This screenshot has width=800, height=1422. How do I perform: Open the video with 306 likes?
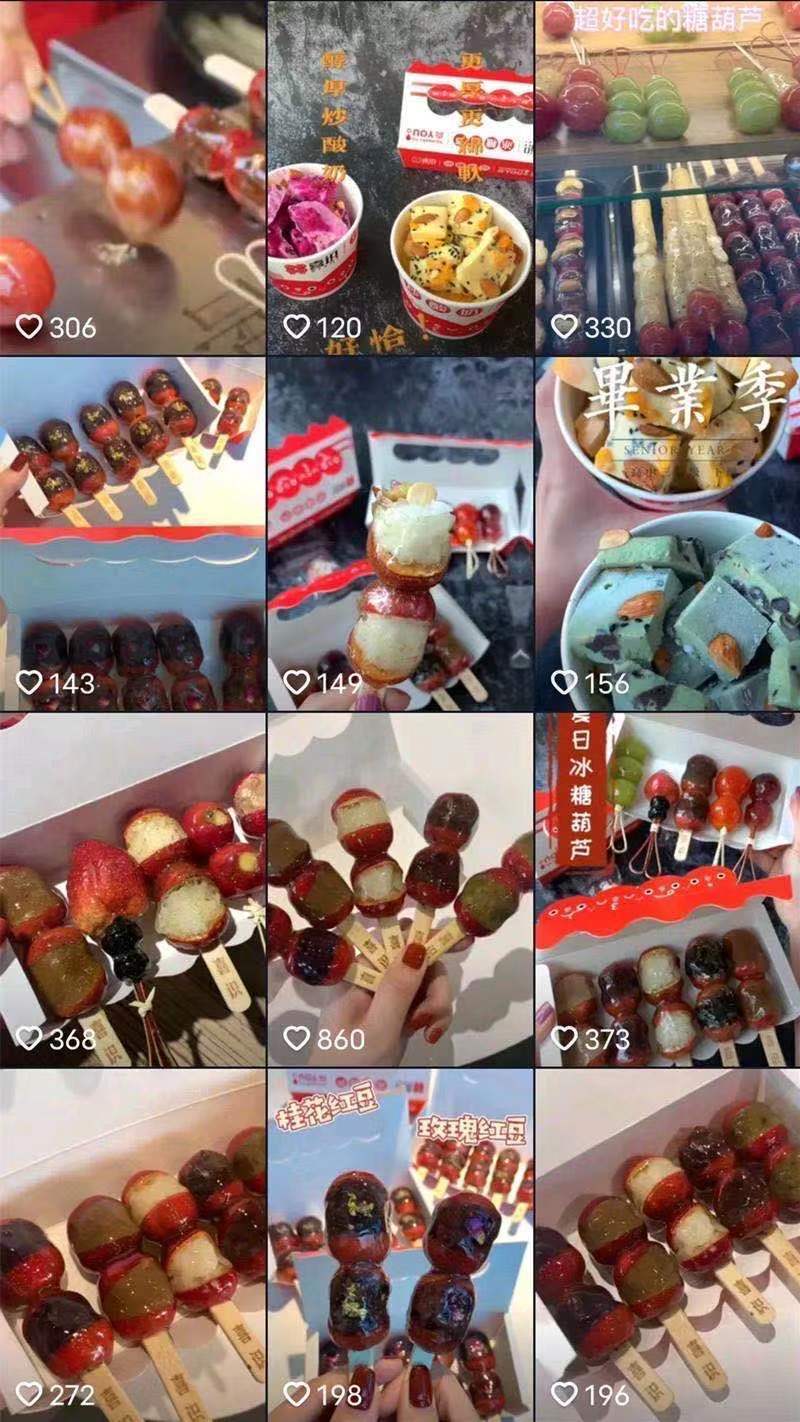tap(132, 177)
